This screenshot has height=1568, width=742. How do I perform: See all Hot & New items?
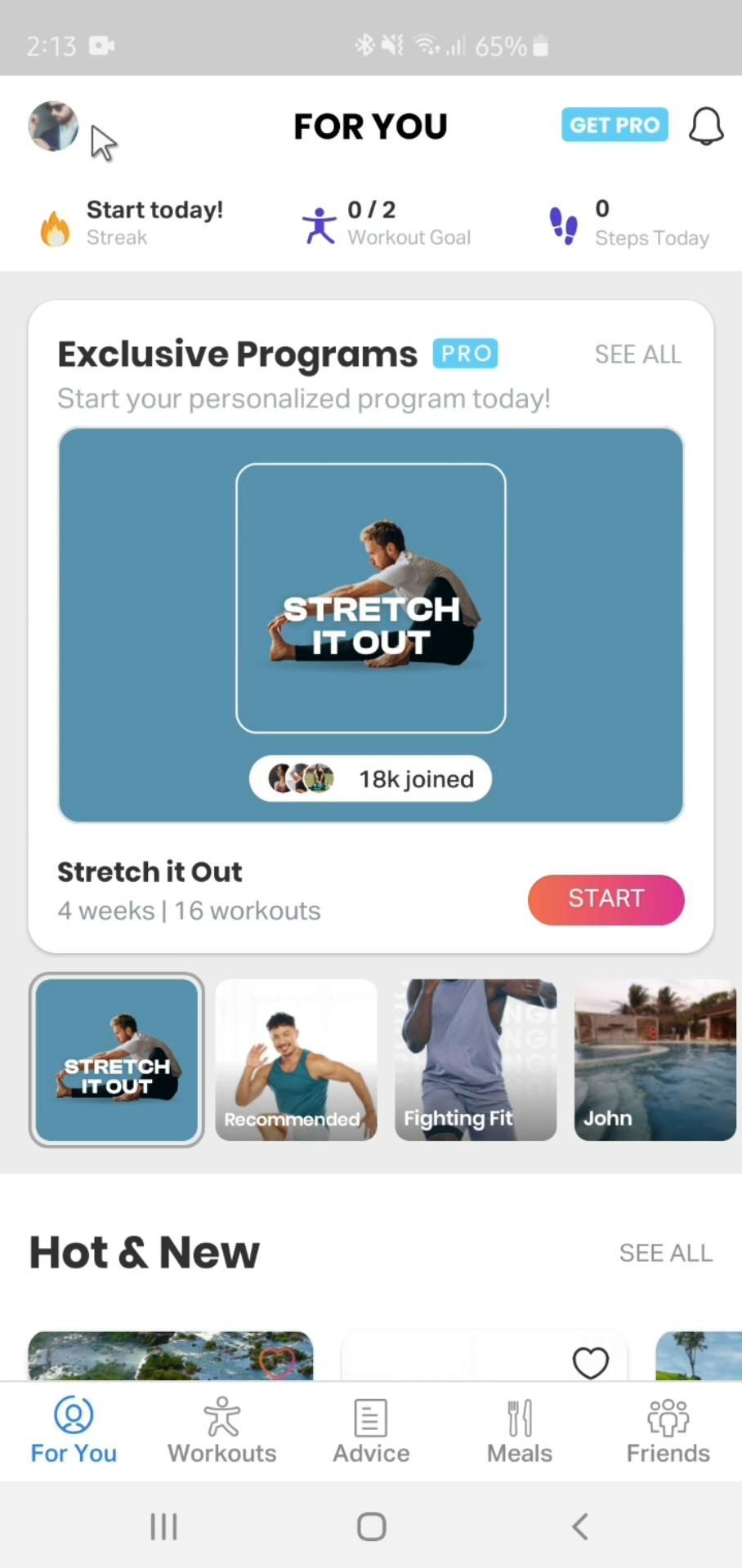665,1253
